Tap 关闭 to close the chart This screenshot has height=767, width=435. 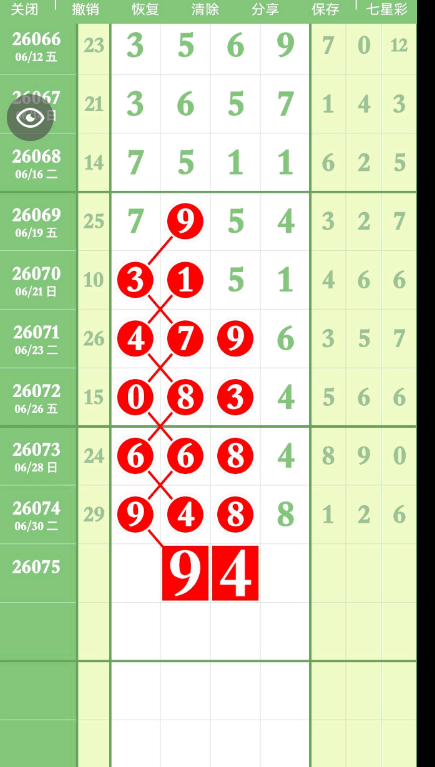pyautogui.click(x=24, y=9)
